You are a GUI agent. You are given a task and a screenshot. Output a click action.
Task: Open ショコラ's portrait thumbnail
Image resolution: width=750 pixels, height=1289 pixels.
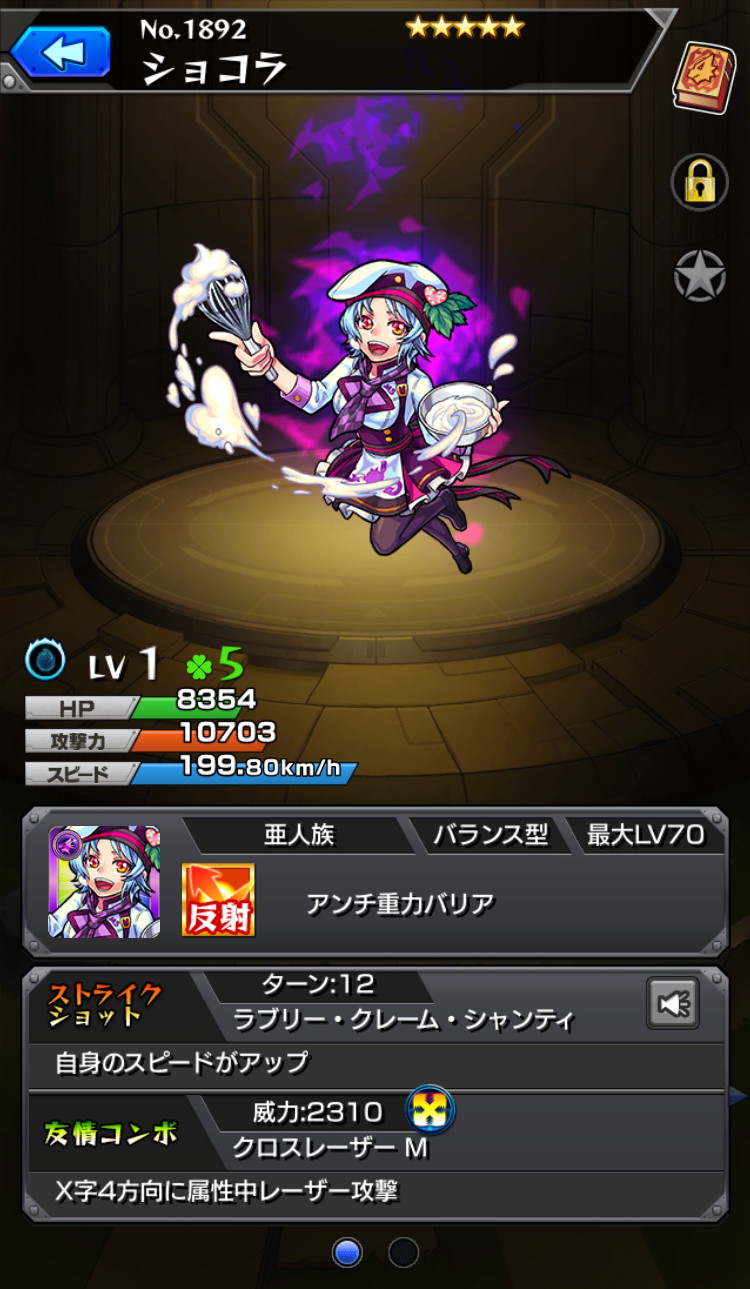(104, 881)
